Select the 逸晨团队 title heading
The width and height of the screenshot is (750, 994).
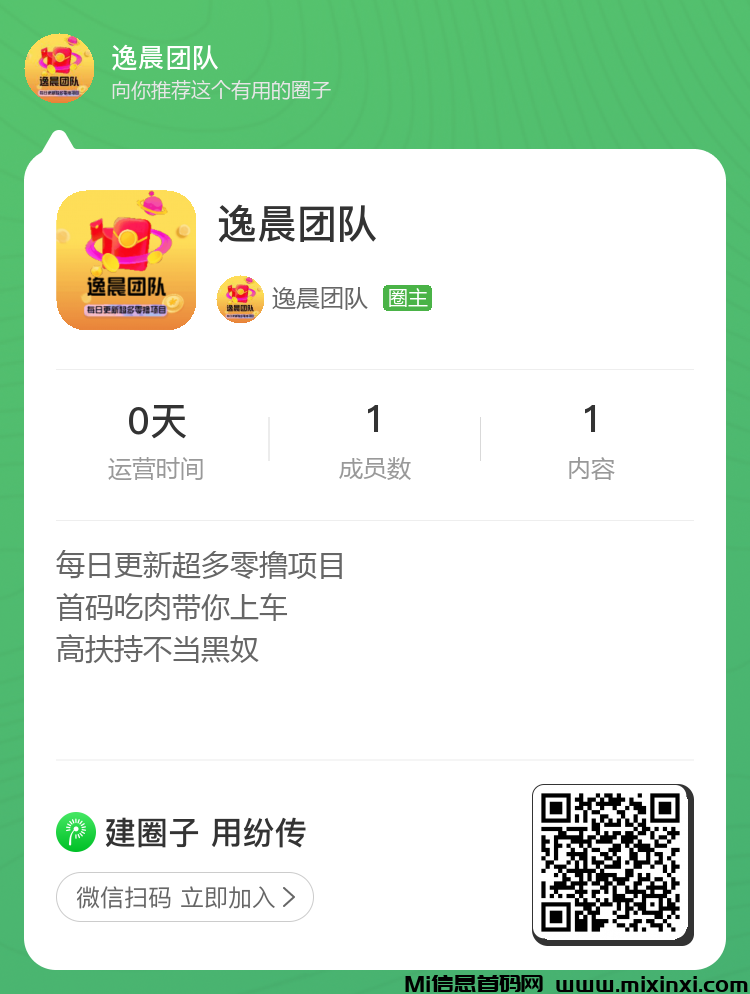click(296, 227)
